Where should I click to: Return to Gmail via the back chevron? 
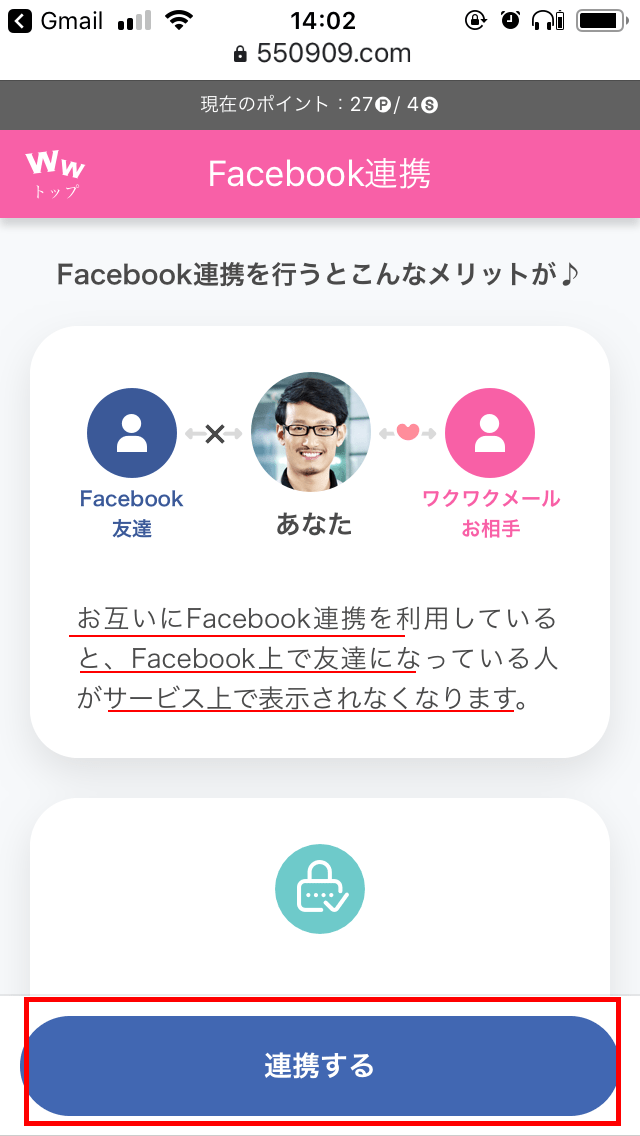20,20
